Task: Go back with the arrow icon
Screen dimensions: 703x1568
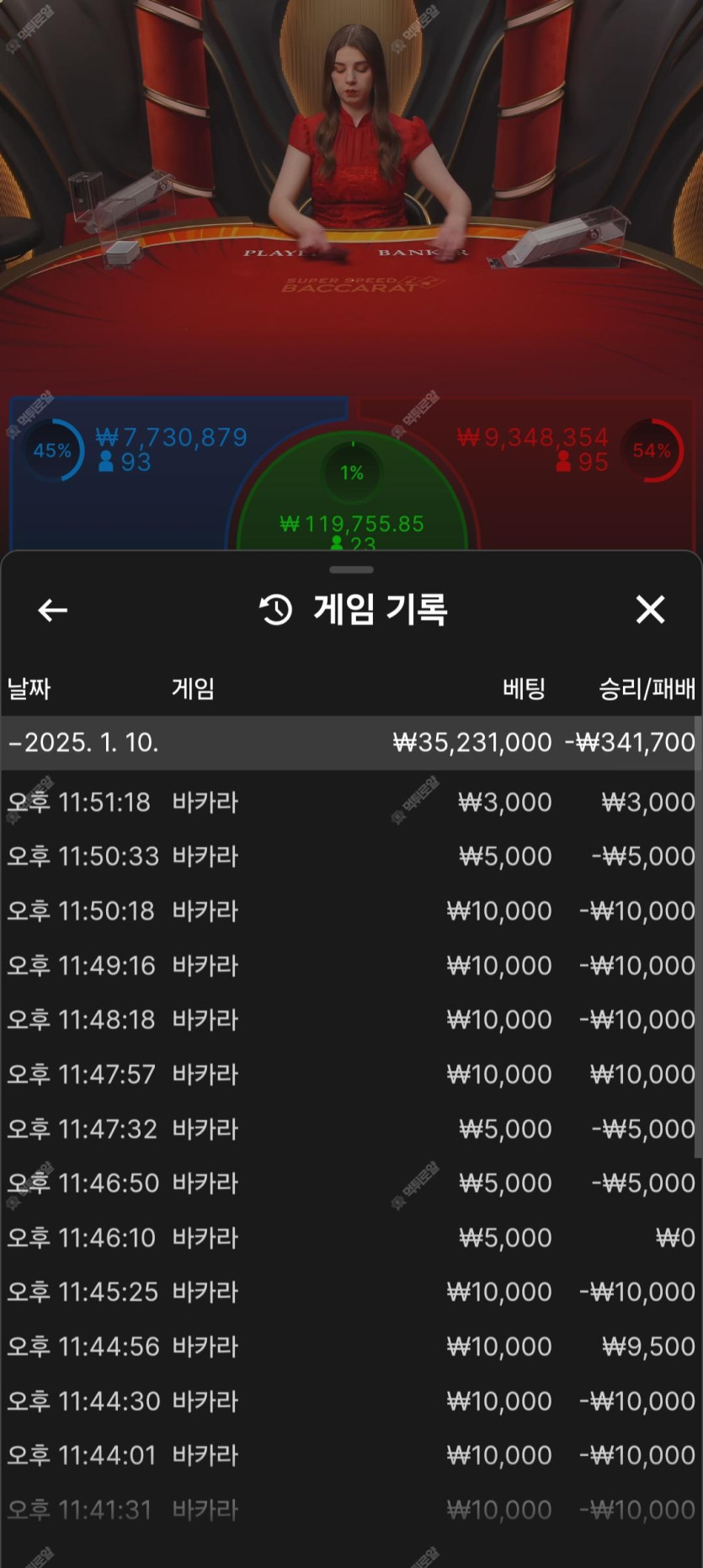Action: pos(52,610)
